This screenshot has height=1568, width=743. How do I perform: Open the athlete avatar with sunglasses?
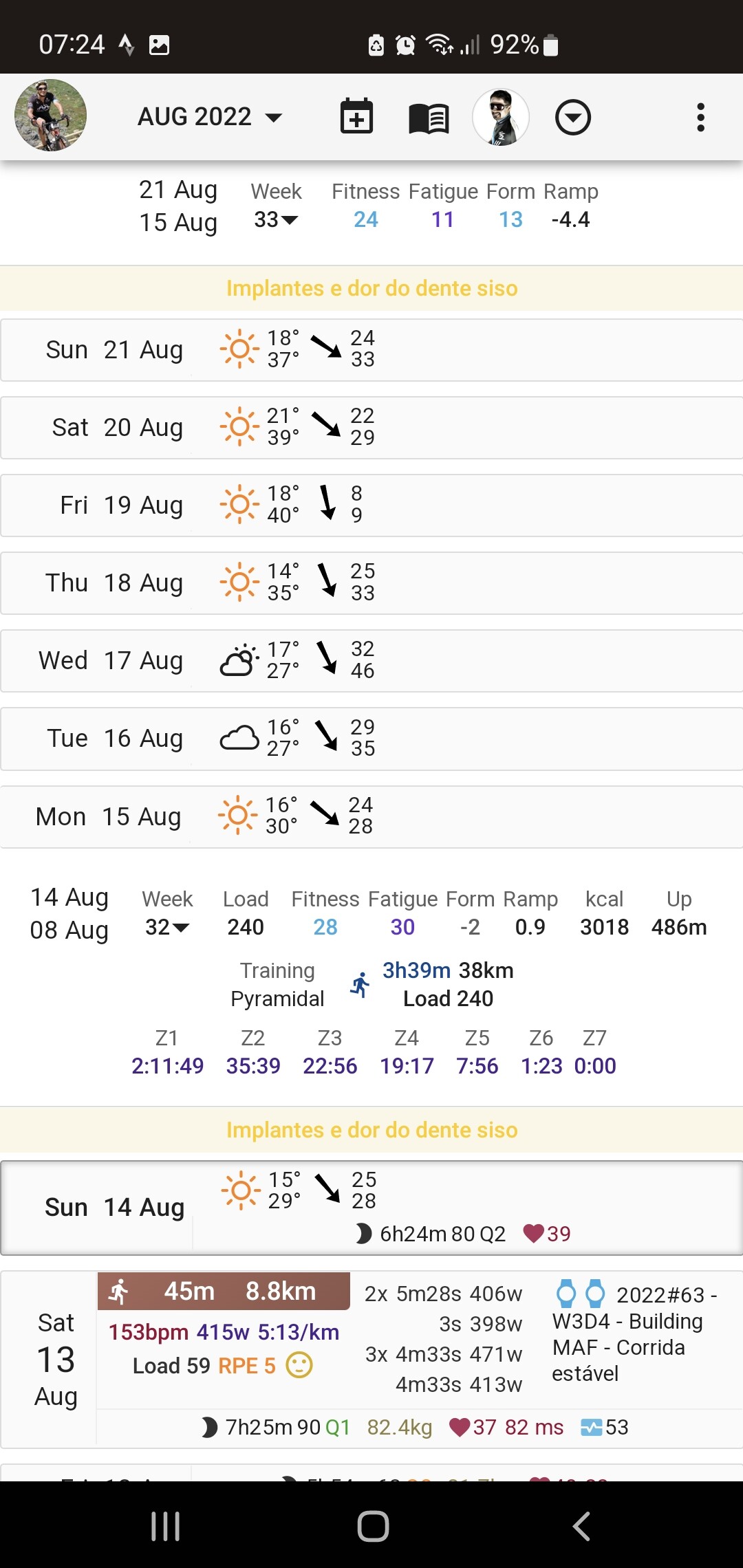coord(501,117)
